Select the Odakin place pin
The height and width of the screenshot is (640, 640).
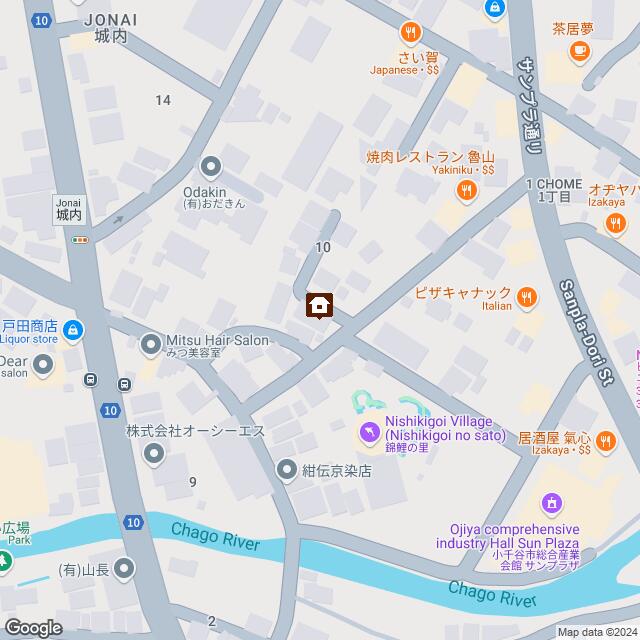point(211,166)
